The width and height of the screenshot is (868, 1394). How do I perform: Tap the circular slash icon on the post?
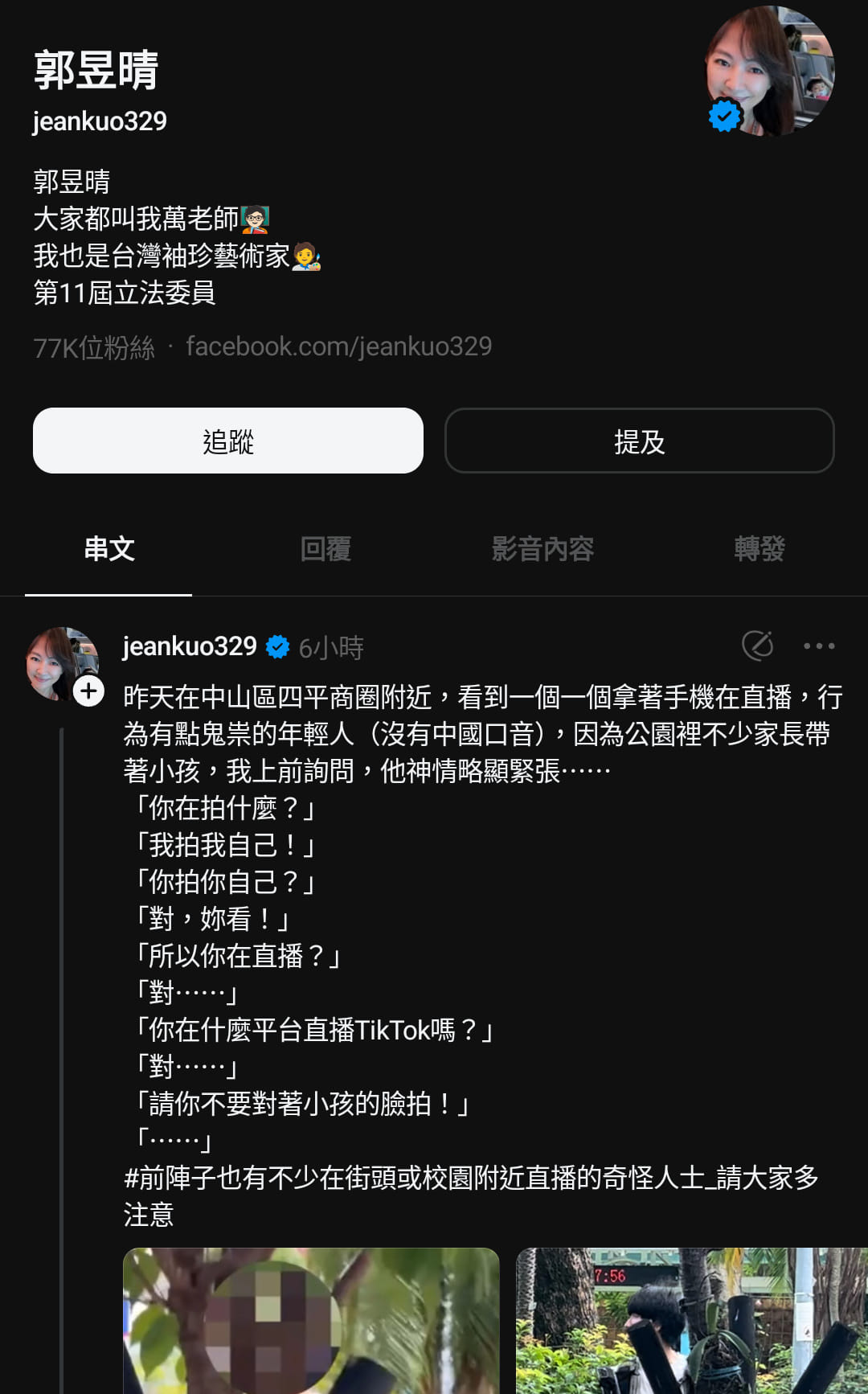point(757,646)
